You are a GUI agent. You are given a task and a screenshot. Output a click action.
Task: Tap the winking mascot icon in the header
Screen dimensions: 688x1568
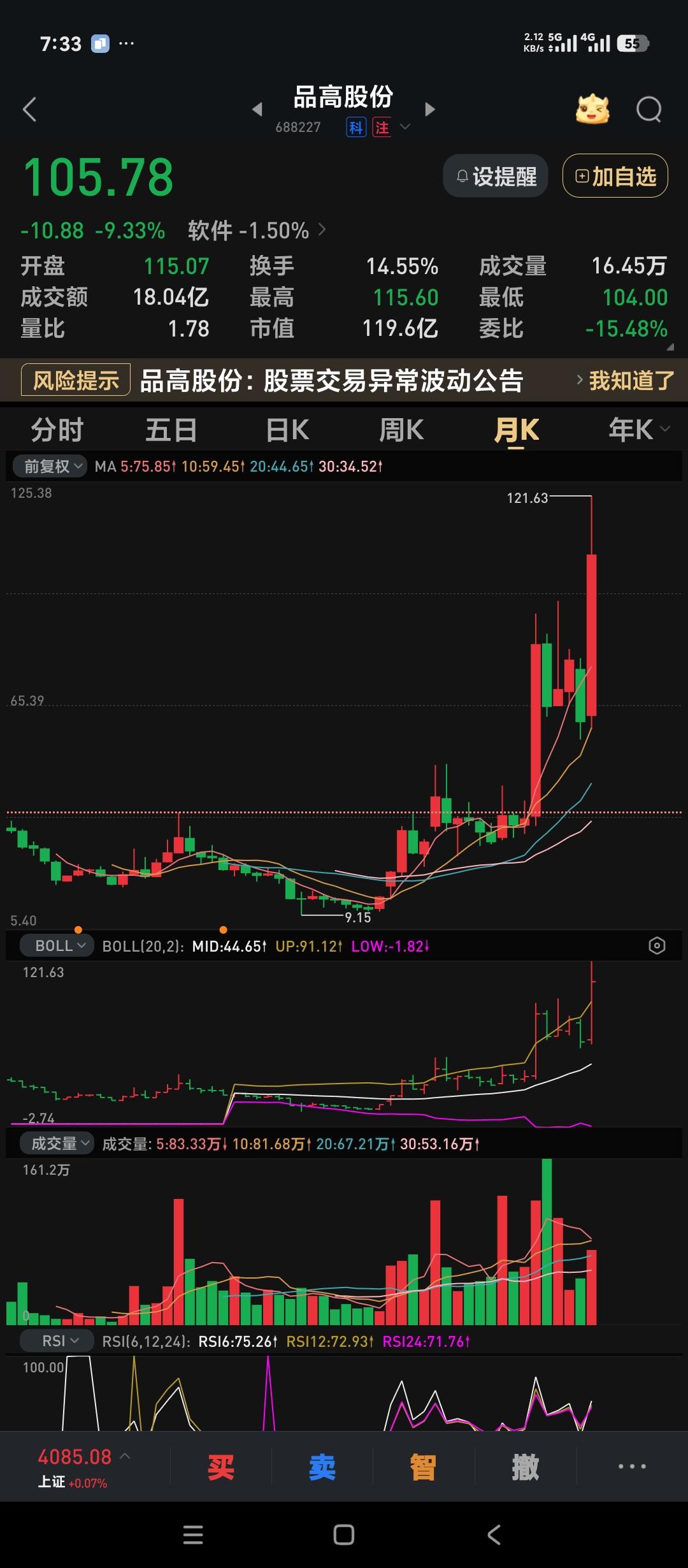point(592,108)
